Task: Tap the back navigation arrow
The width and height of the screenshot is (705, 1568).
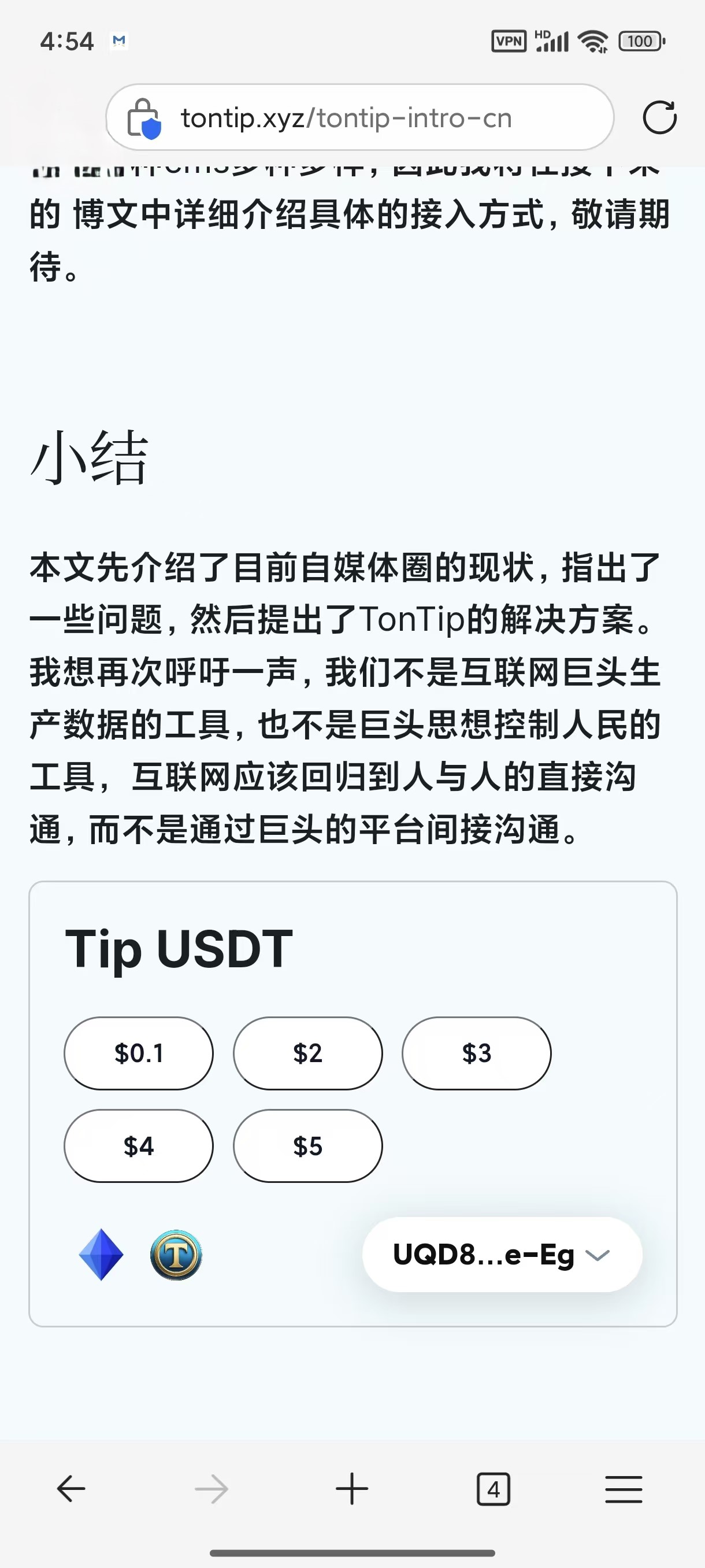Action: (x=70, y=1488)
